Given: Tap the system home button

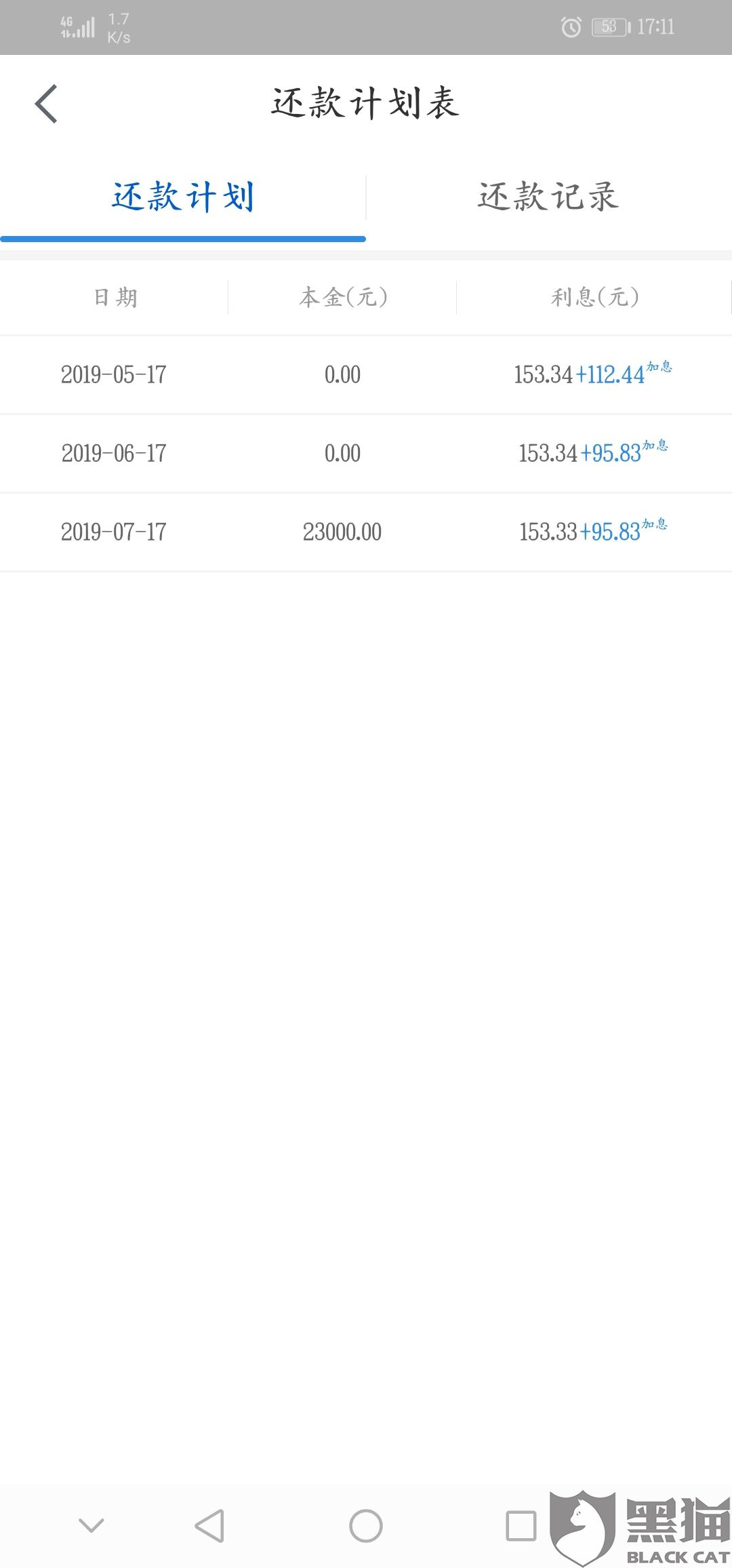Looking at the screenshot, I should click(366, 1526).
